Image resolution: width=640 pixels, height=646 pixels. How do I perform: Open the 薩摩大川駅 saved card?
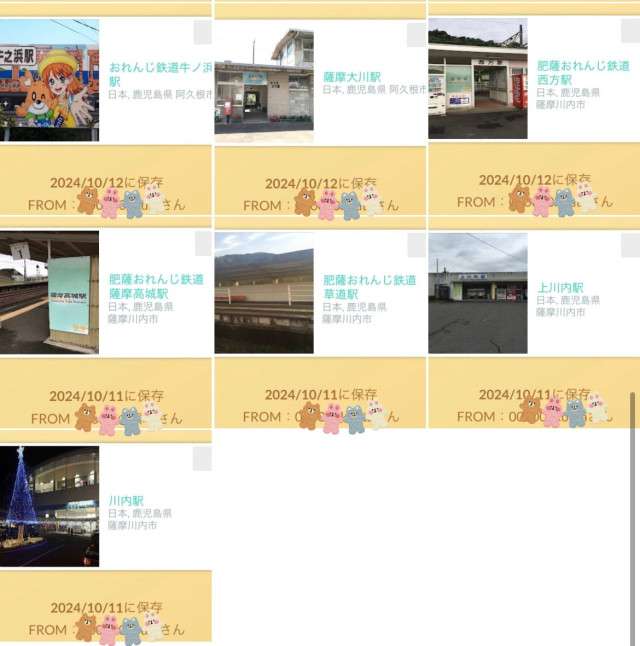351,77
